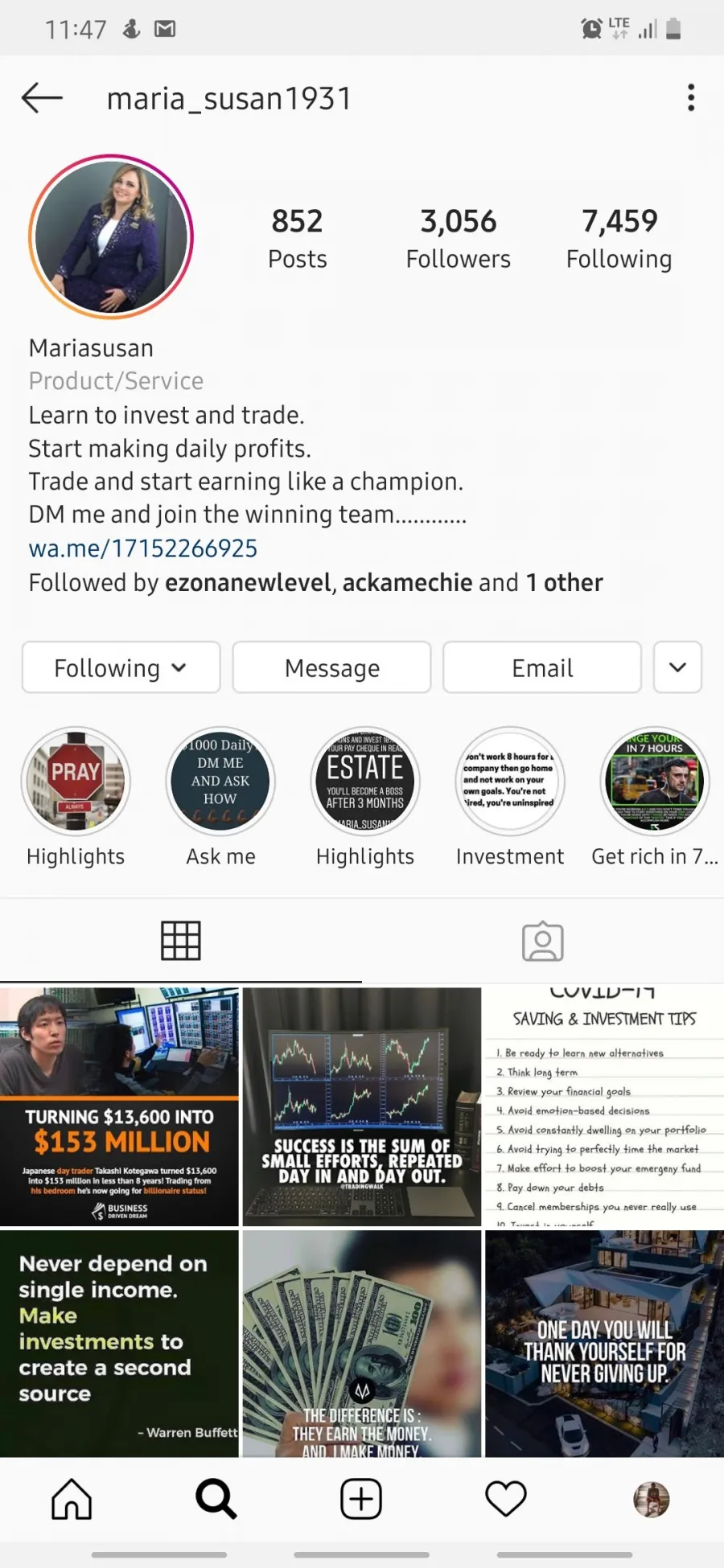Open the Ask me story highlight
724x1568 pixels.
coord(220,797)
